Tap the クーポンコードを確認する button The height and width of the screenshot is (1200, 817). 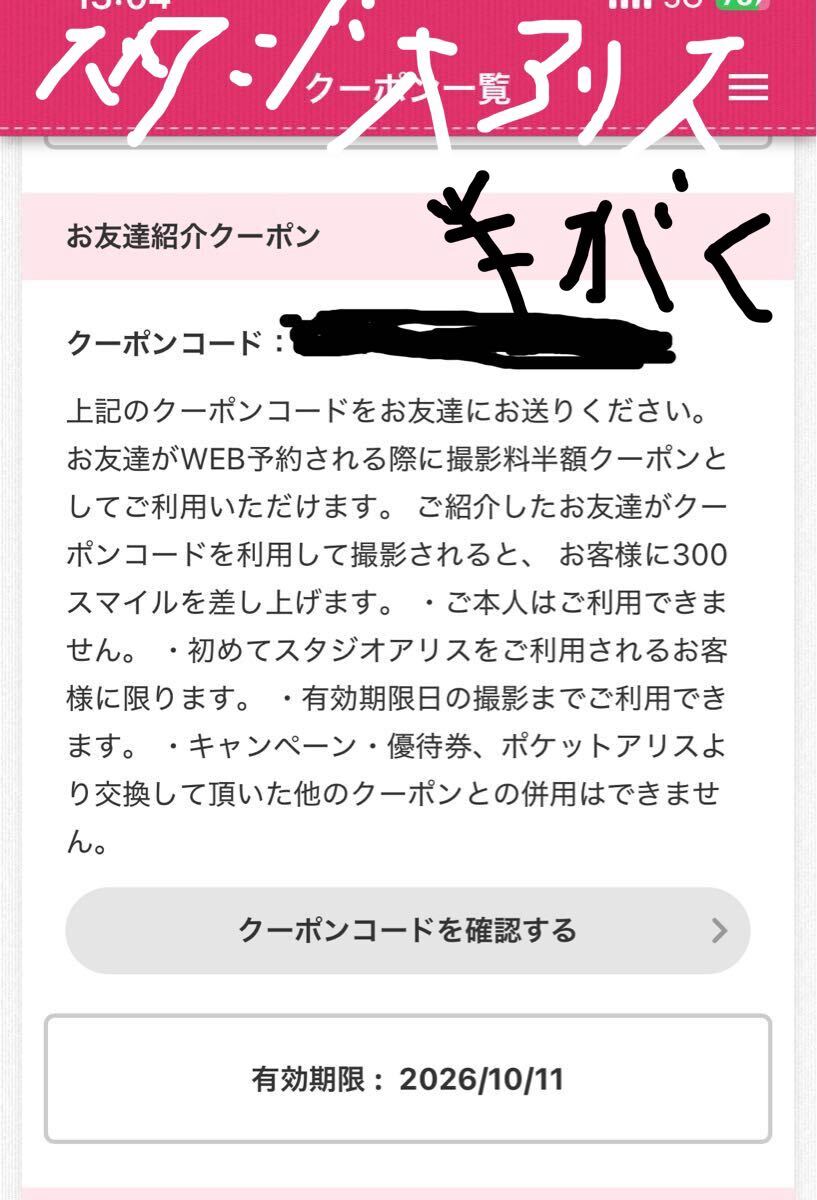pyautogui.click(x=408, y=930)
